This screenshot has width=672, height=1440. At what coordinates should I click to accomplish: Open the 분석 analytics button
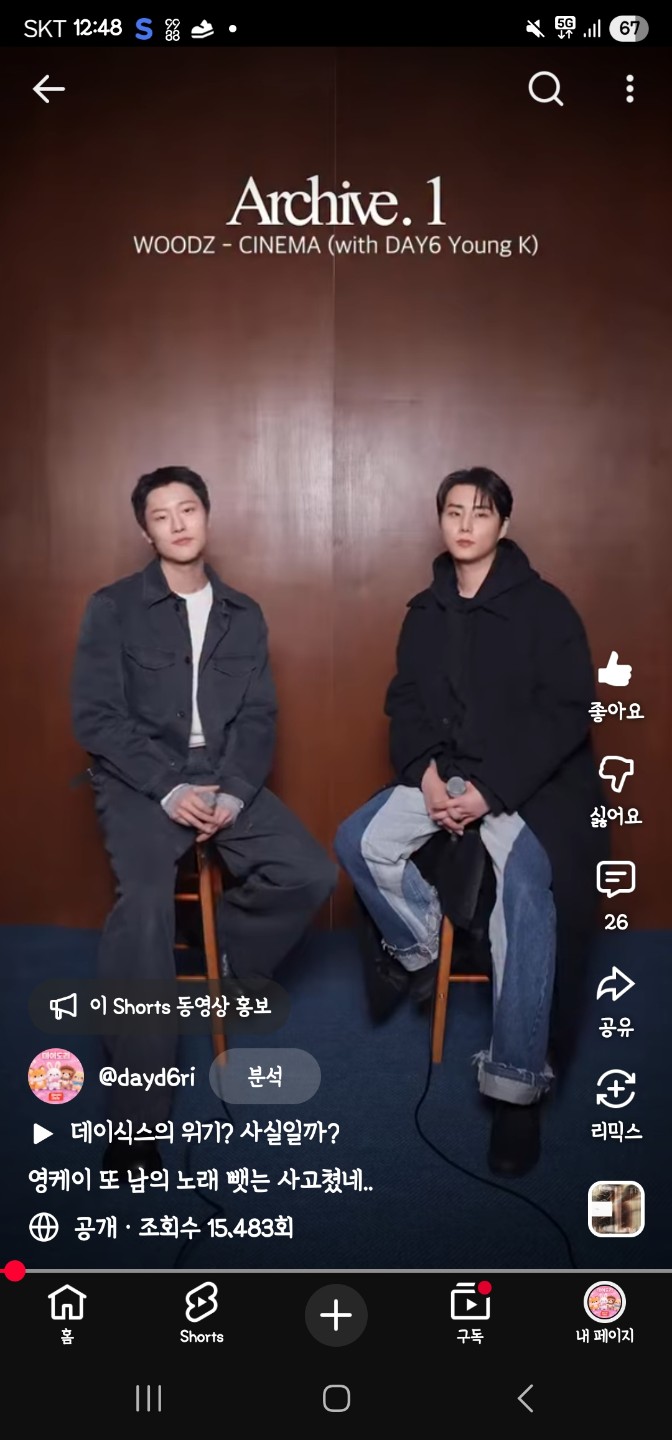pos(264,1076)
